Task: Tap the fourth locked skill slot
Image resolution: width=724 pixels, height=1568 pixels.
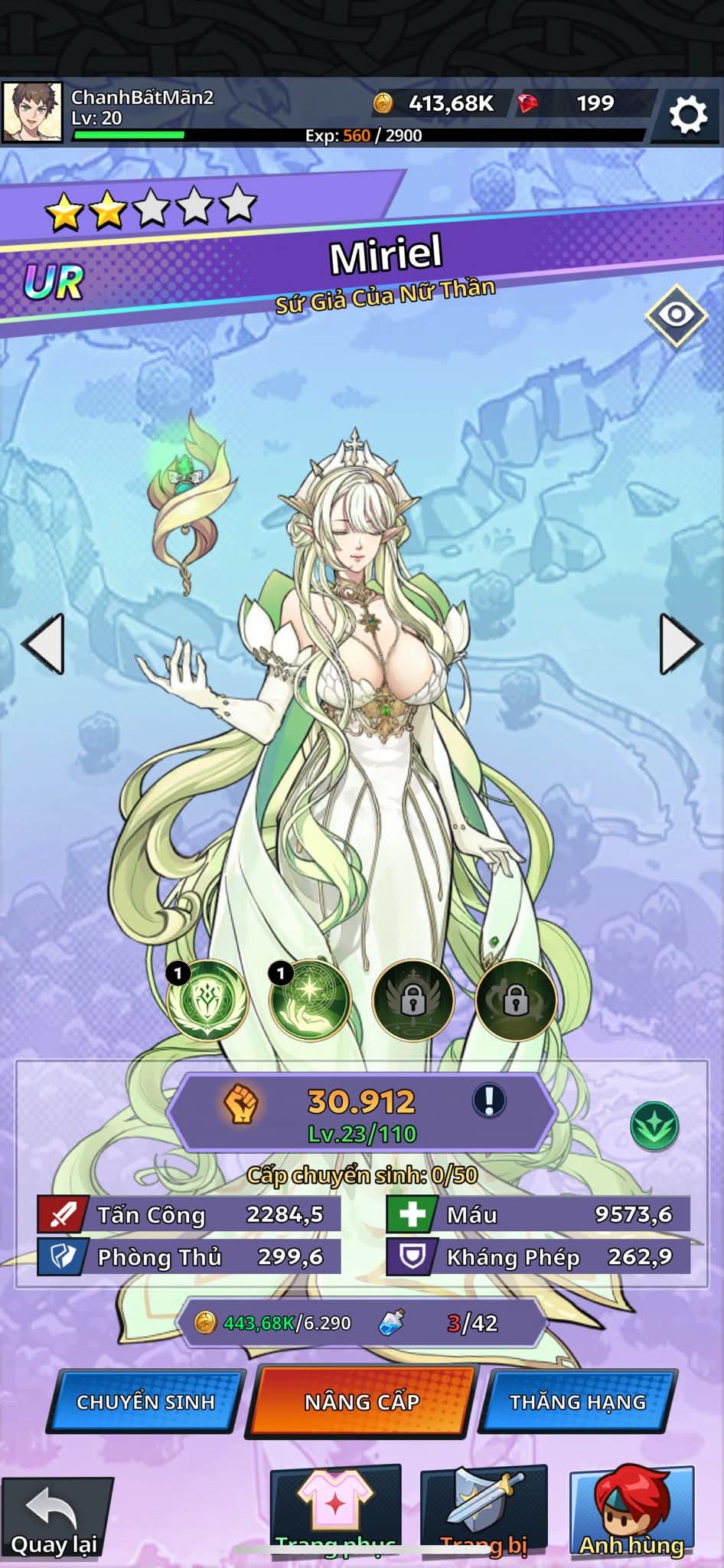Action: pos(516,1000)
